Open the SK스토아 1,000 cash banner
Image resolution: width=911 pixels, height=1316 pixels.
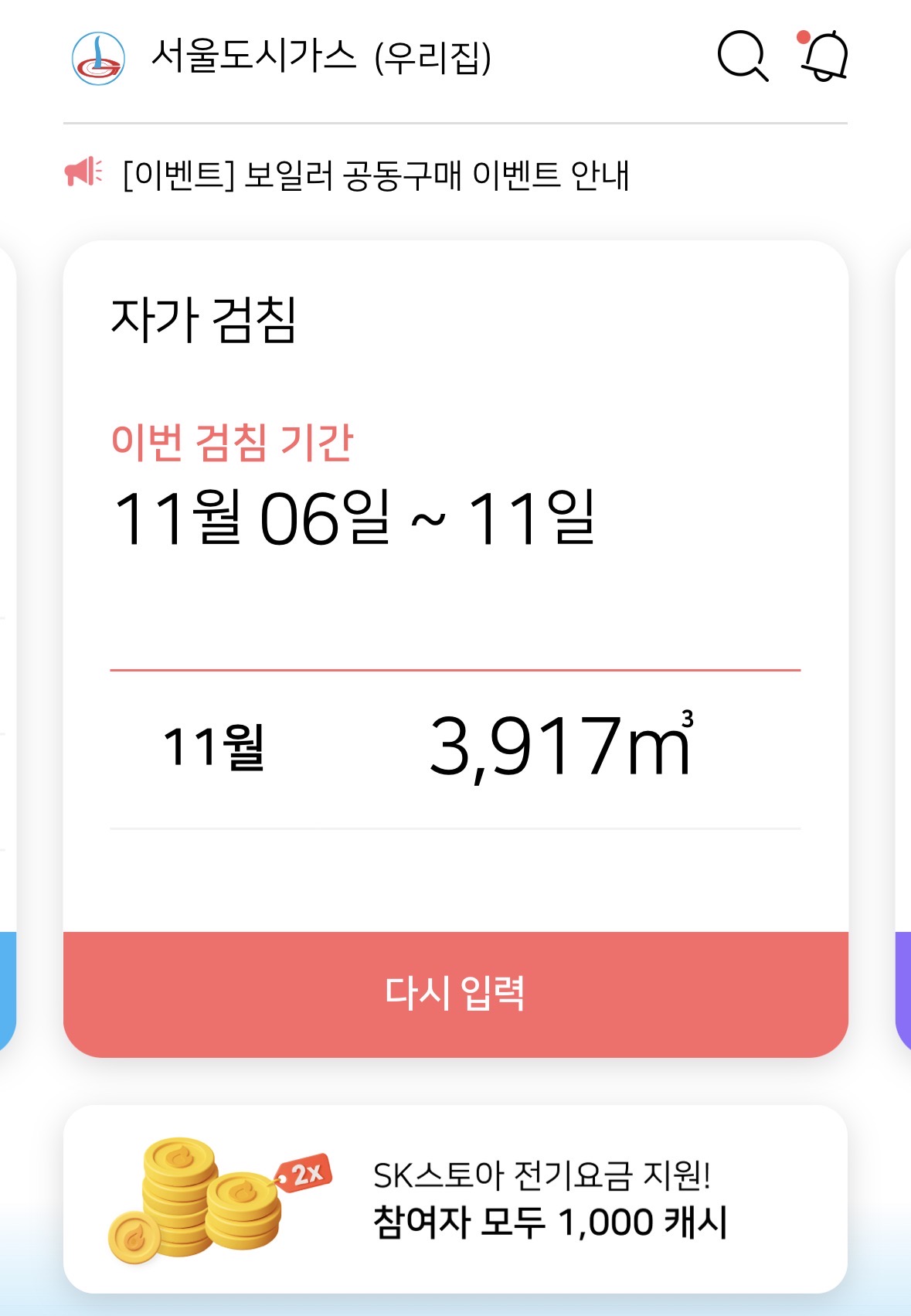coord(455,1199)
